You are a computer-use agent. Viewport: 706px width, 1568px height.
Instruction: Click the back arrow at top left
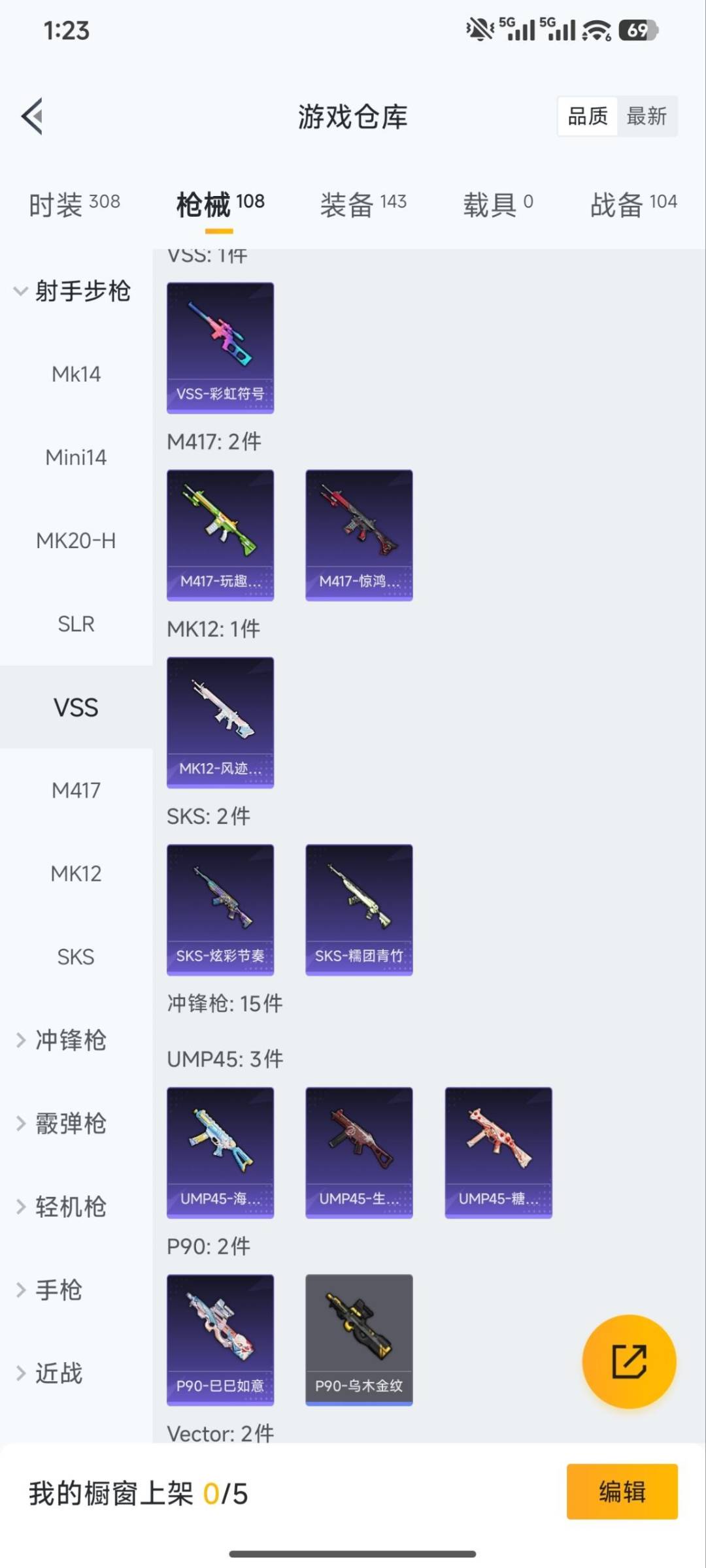tap(31, 118)
